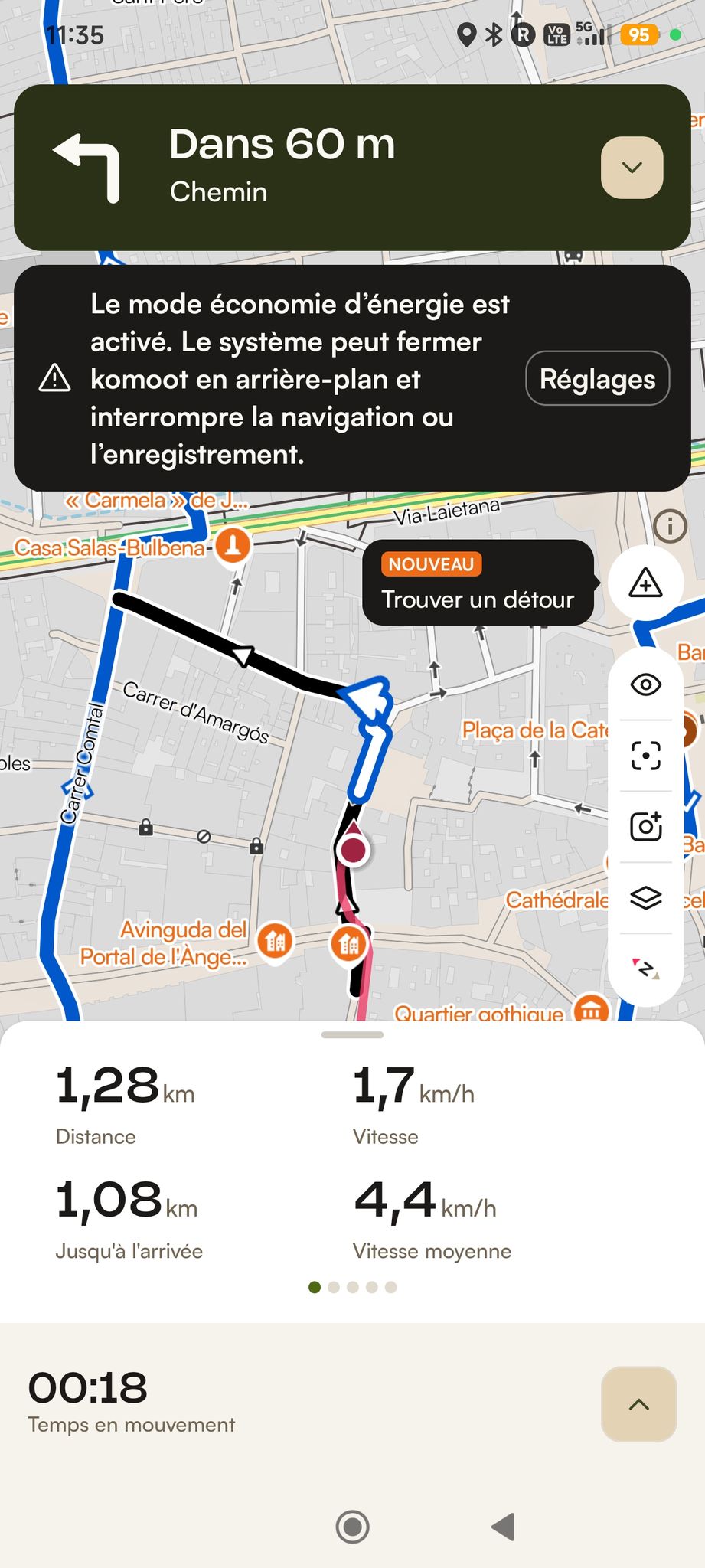705x1568 pixels.
Task: Expand the turn directions chevron
Action: coord(632,168)
